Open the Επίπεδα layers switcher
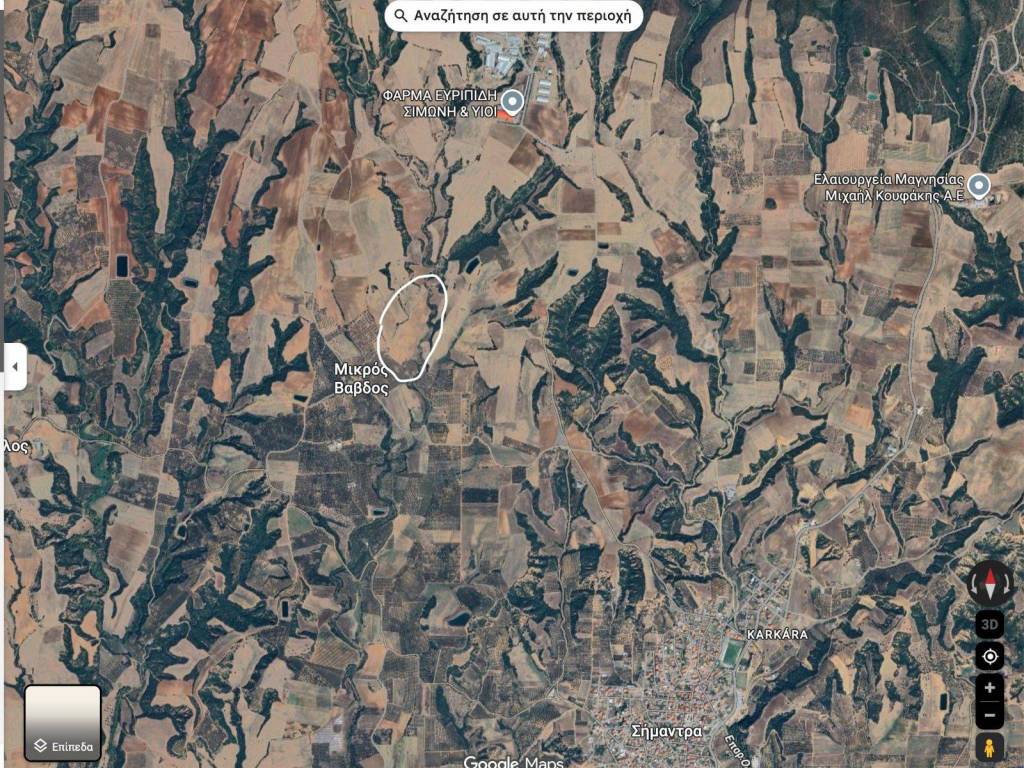Screen dimensions: 1024x768 [63, 722]
